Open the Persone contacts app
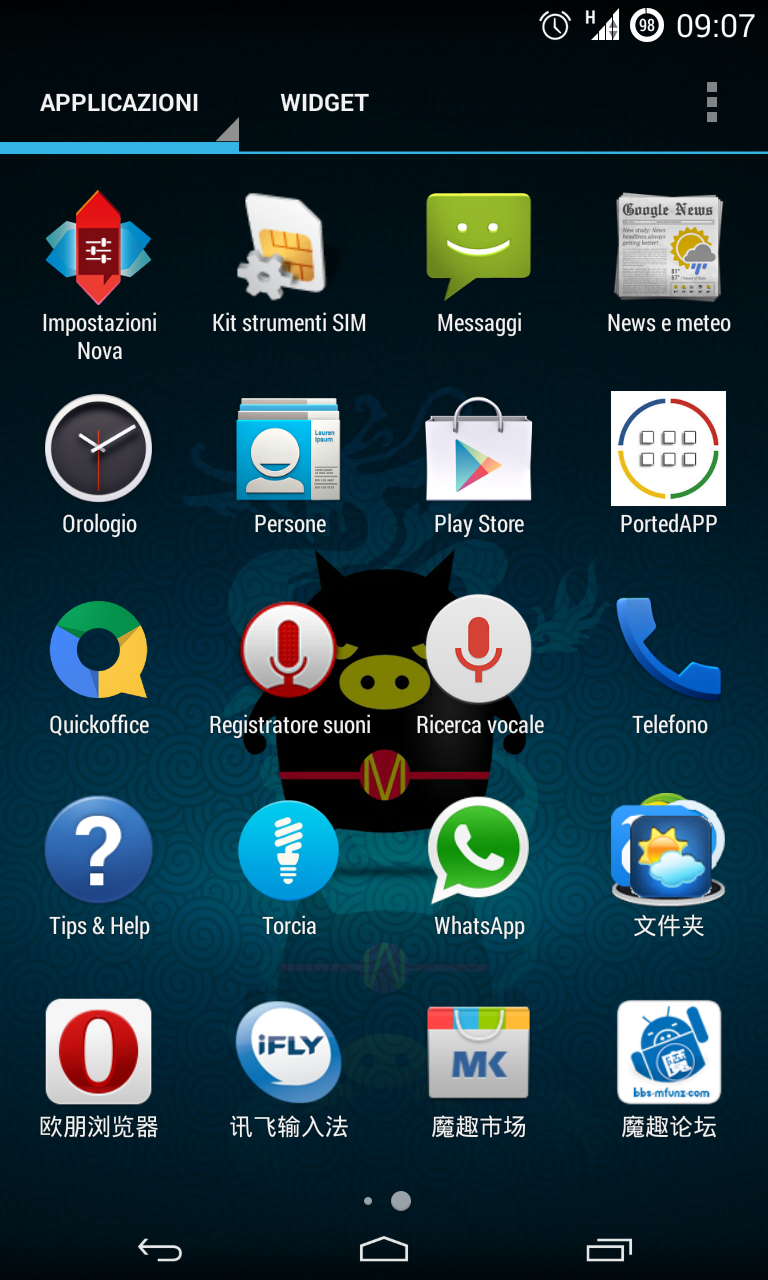768x1280 pixels. [x=289, y=448]
